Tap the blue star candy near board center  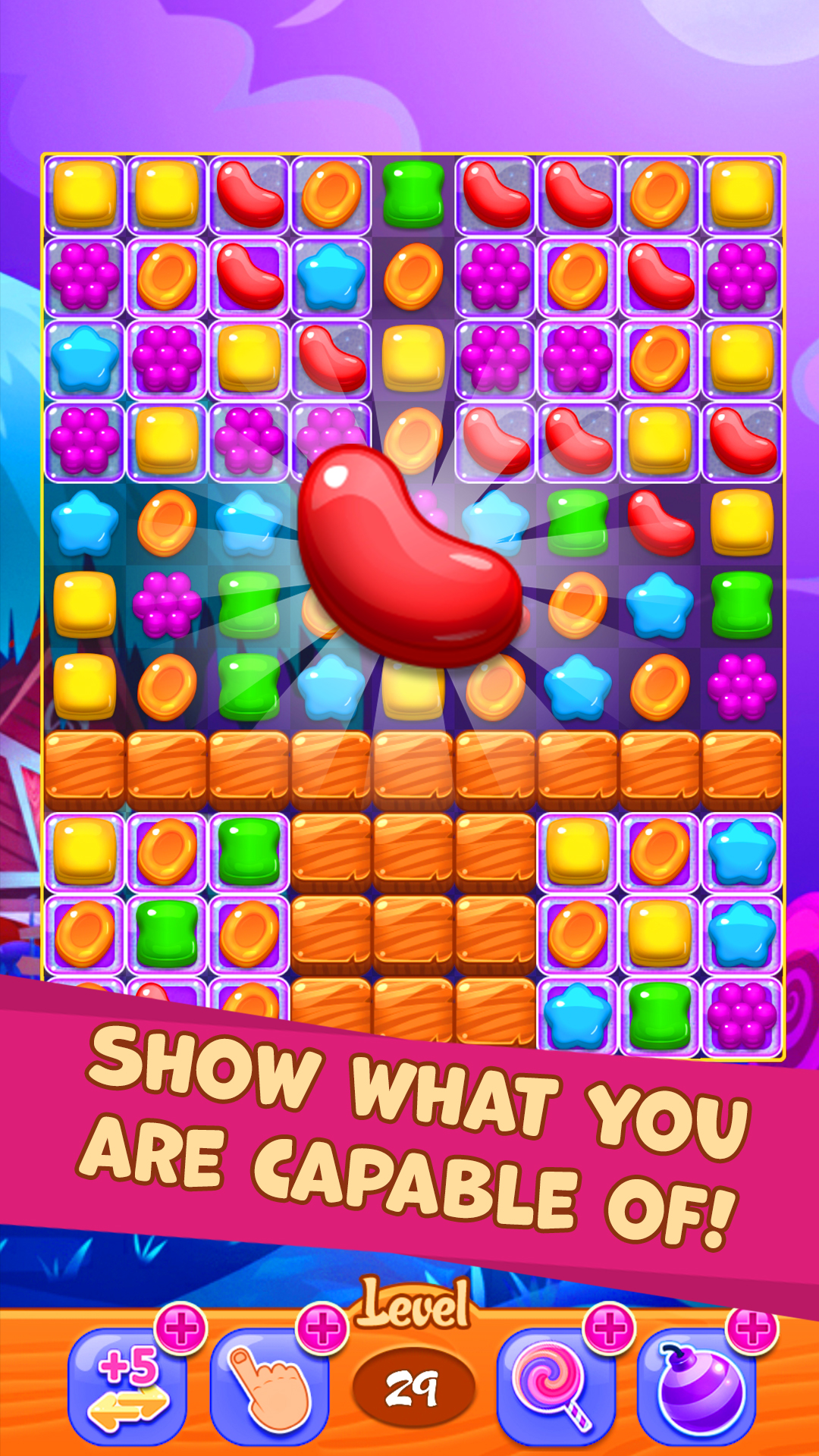click(x=331, y=686)
